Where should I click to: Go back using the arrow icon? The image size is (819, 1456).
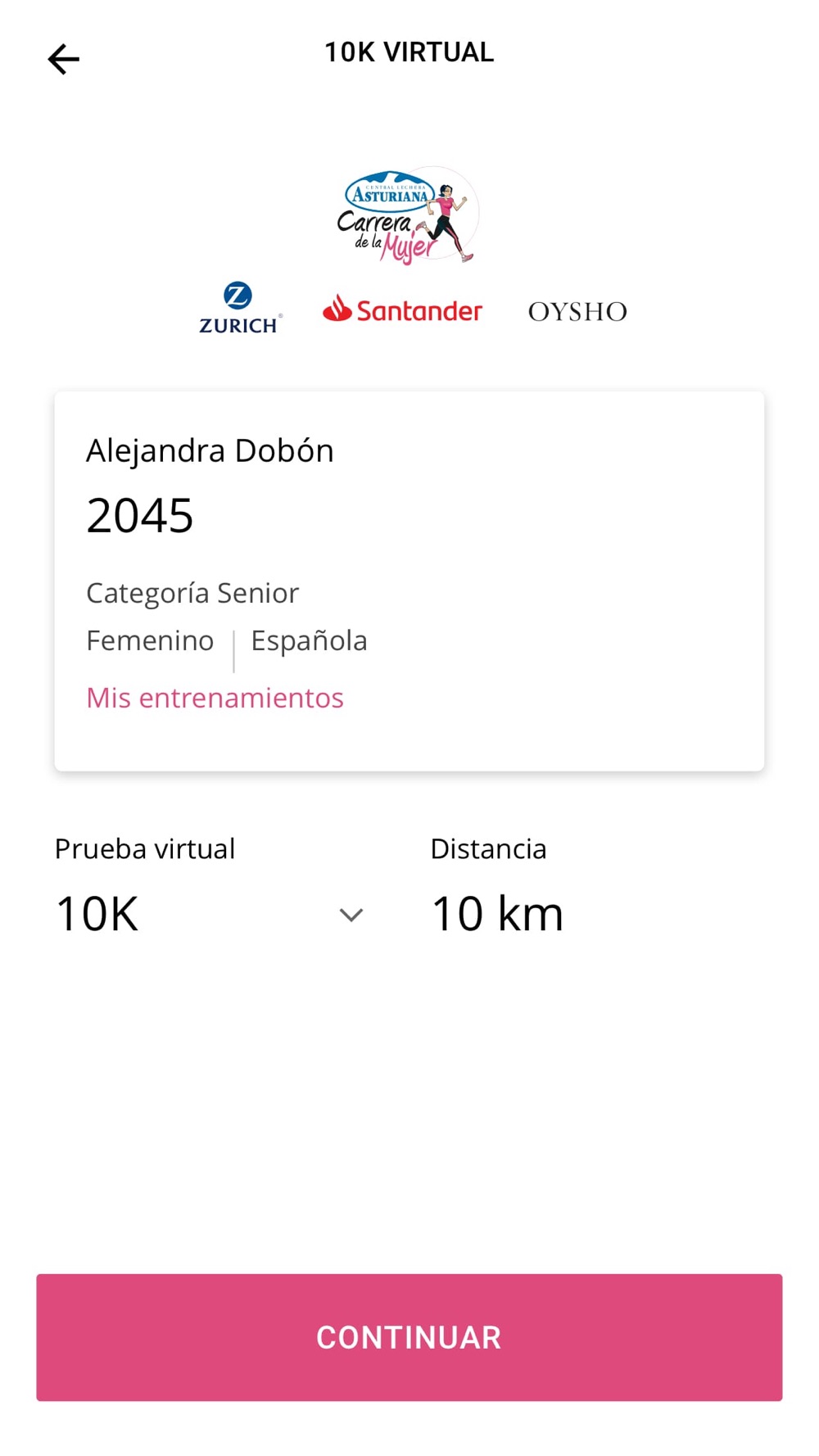pyautogui.click(x=63, y=59)
